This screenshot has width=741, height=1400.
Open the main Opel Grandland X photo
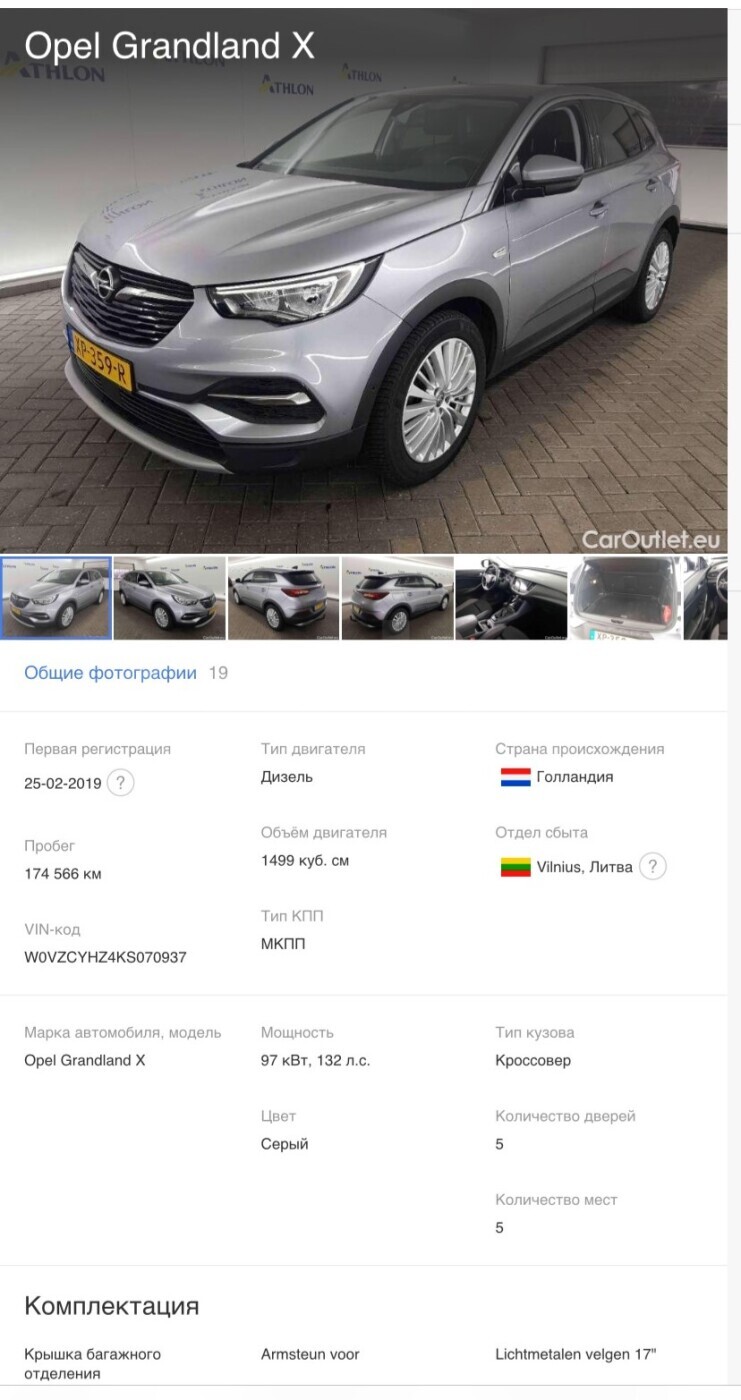click(x=364, y=281)
